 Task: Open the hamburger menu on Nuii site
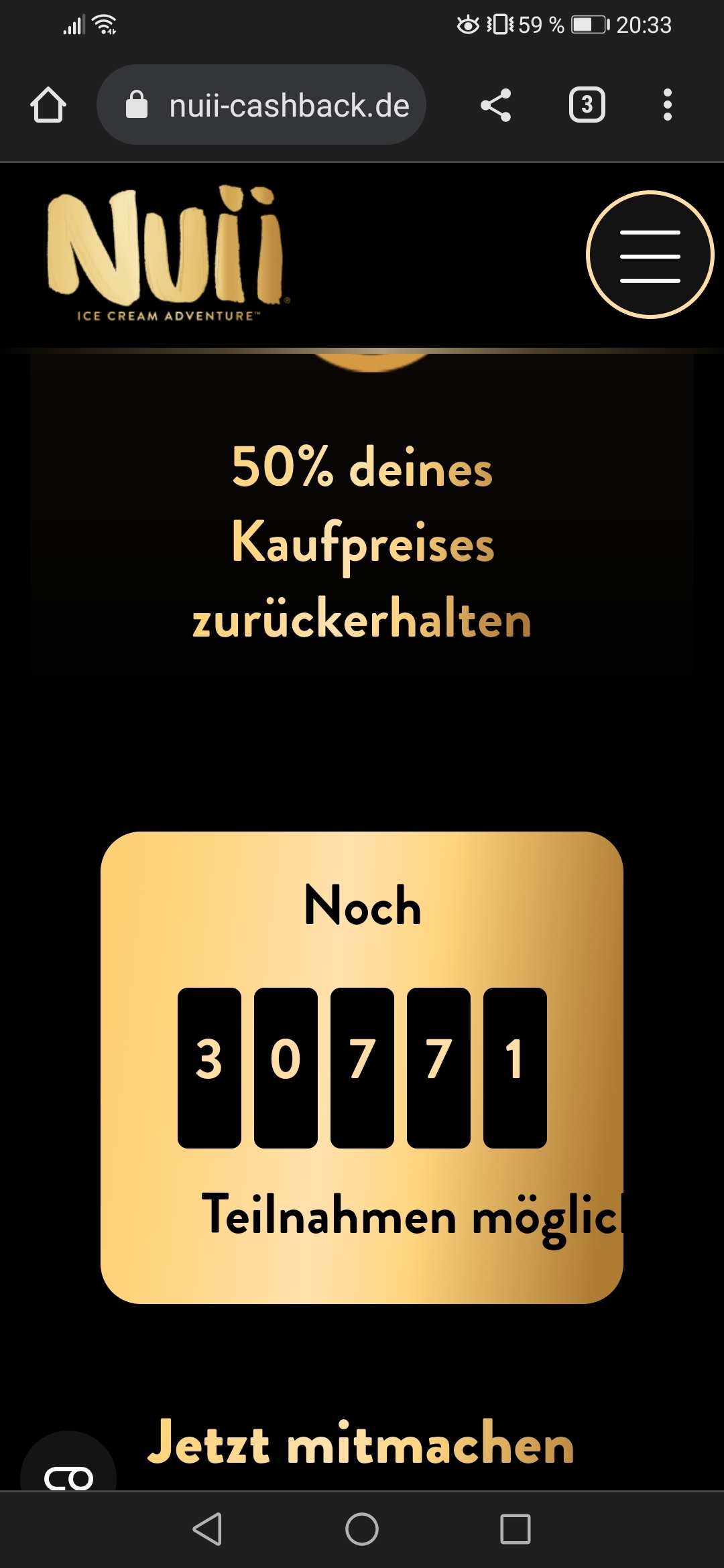point(650,255)
